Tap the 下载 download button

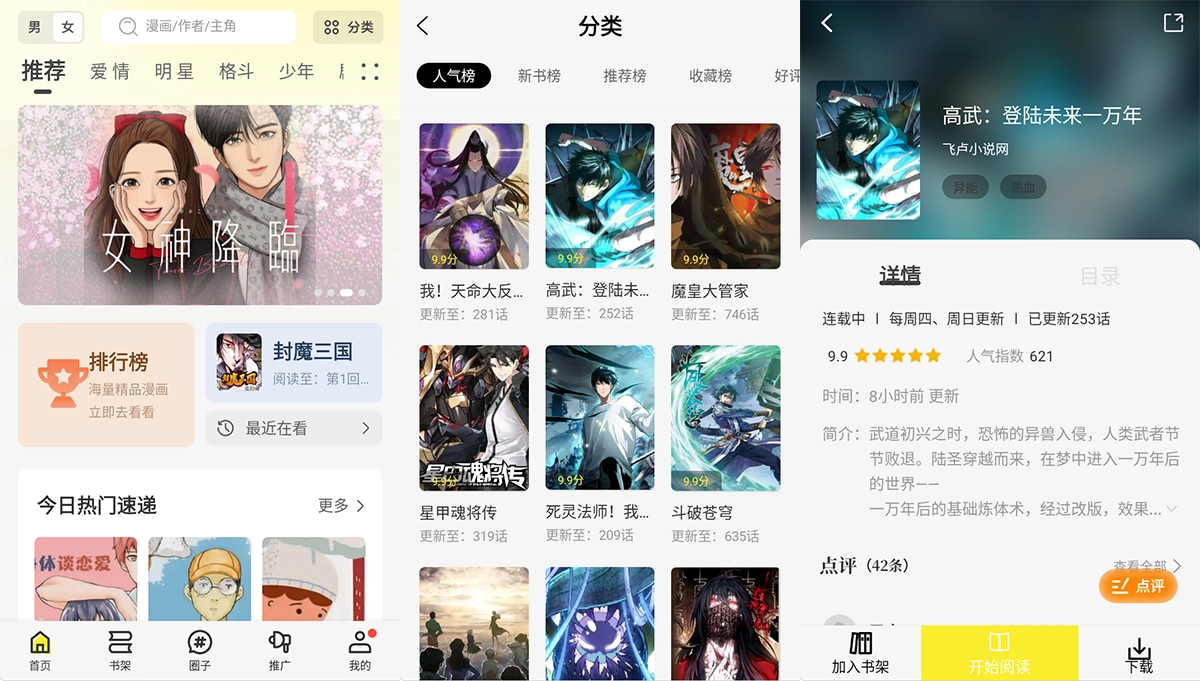click(1139, 652)
